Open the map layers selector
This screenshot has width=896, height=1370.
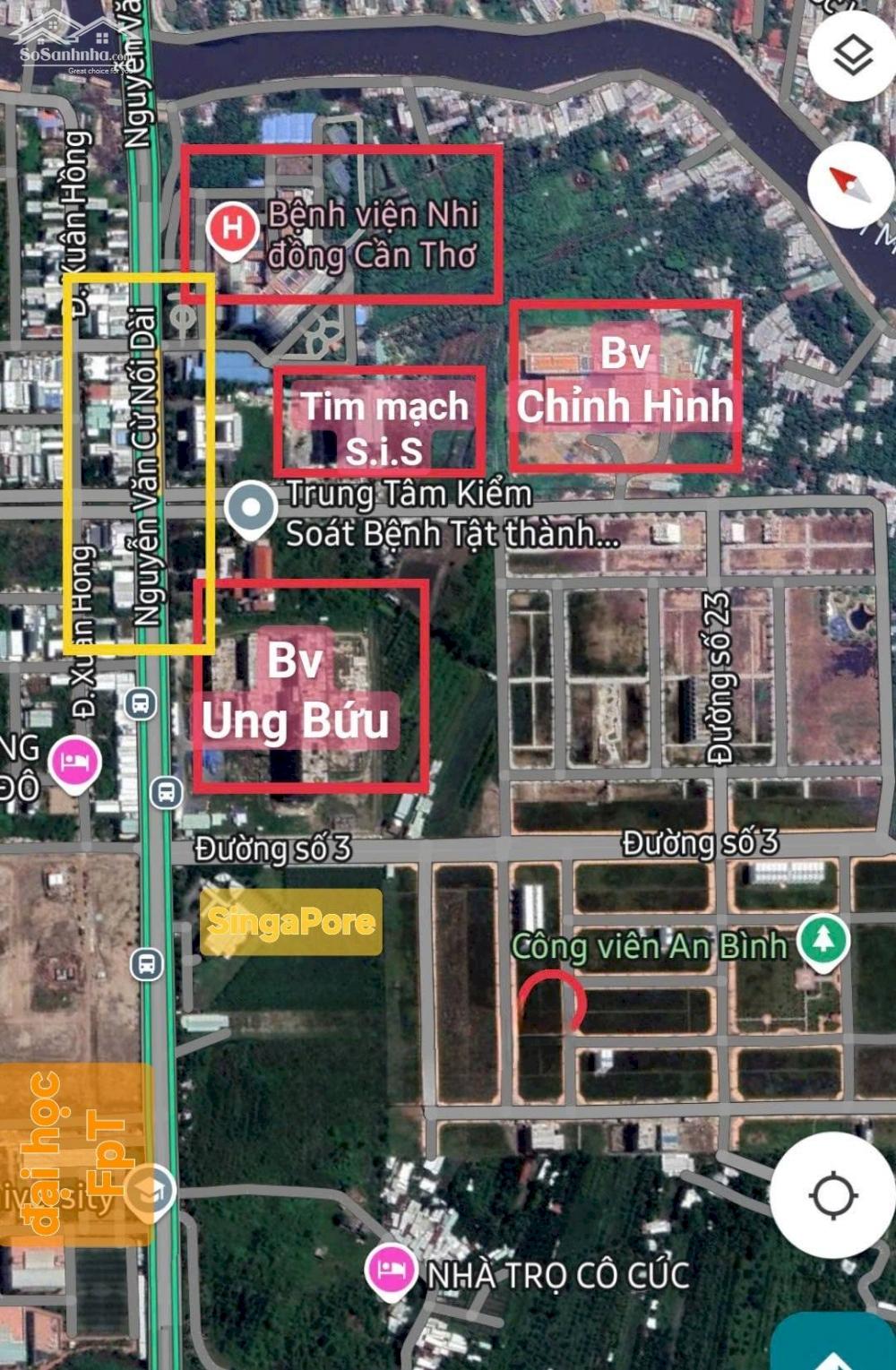(x=852, y=55)
